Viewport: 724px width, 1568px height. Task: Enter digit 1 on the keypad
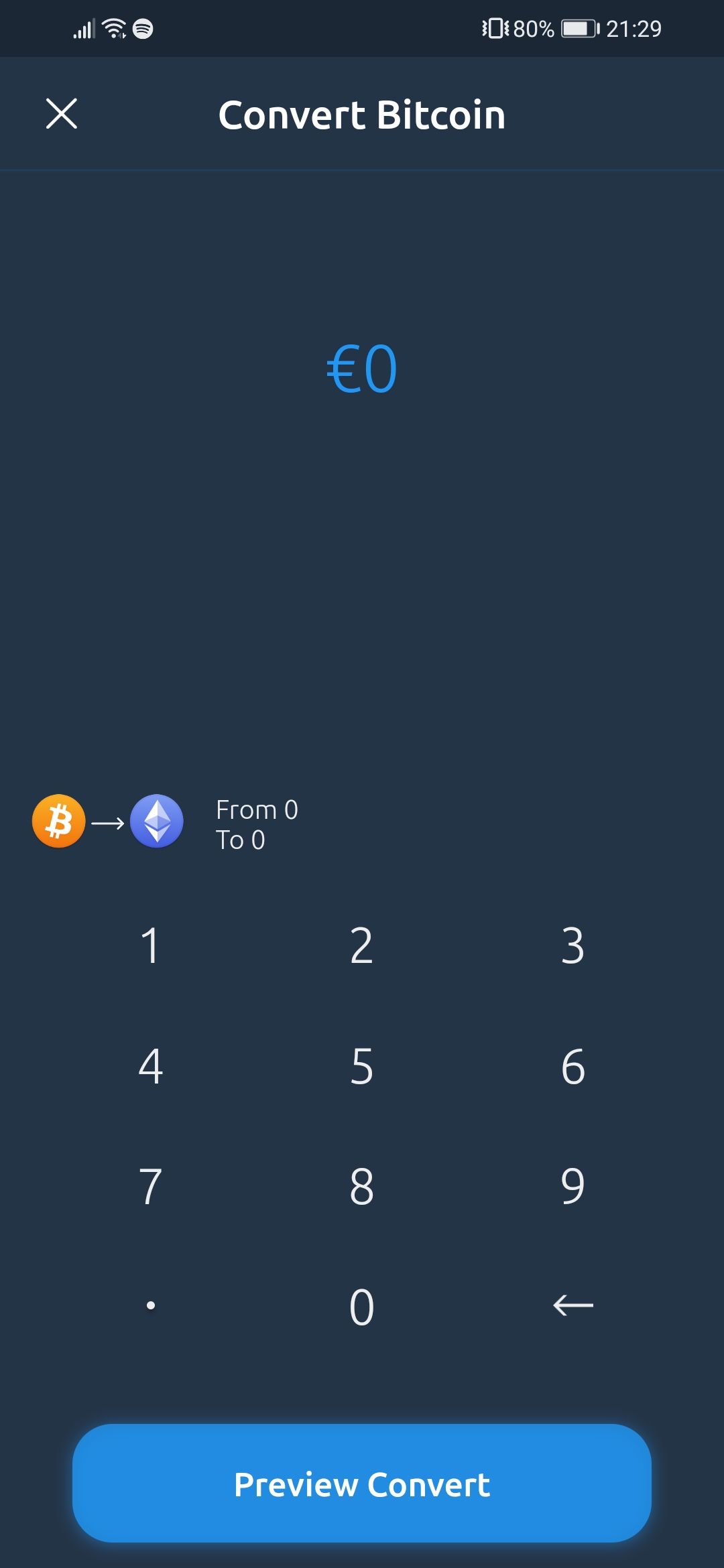coord(151,945)
